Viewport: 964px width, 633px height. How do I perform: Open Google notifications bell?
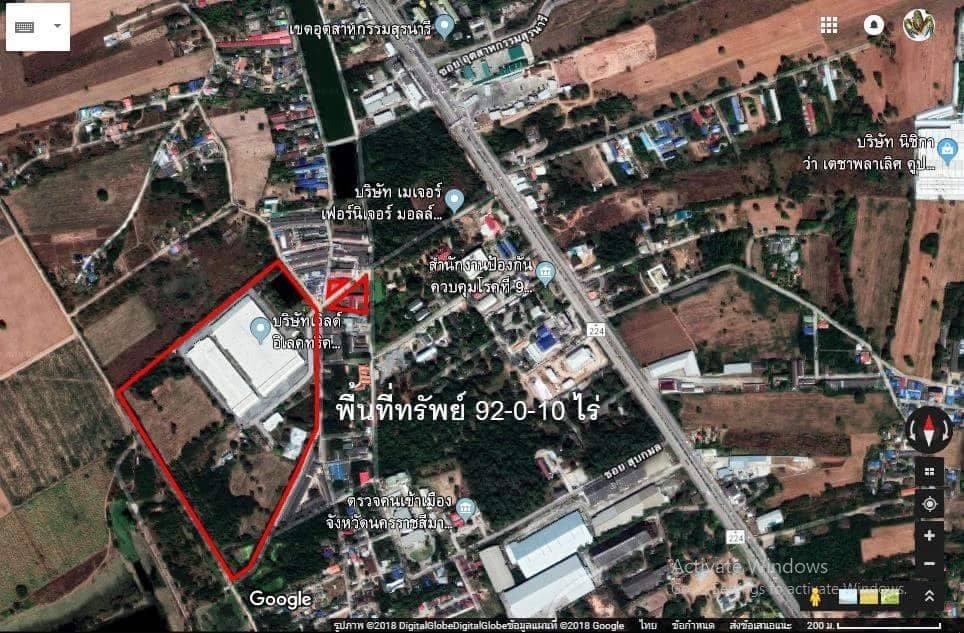point(874,25)
